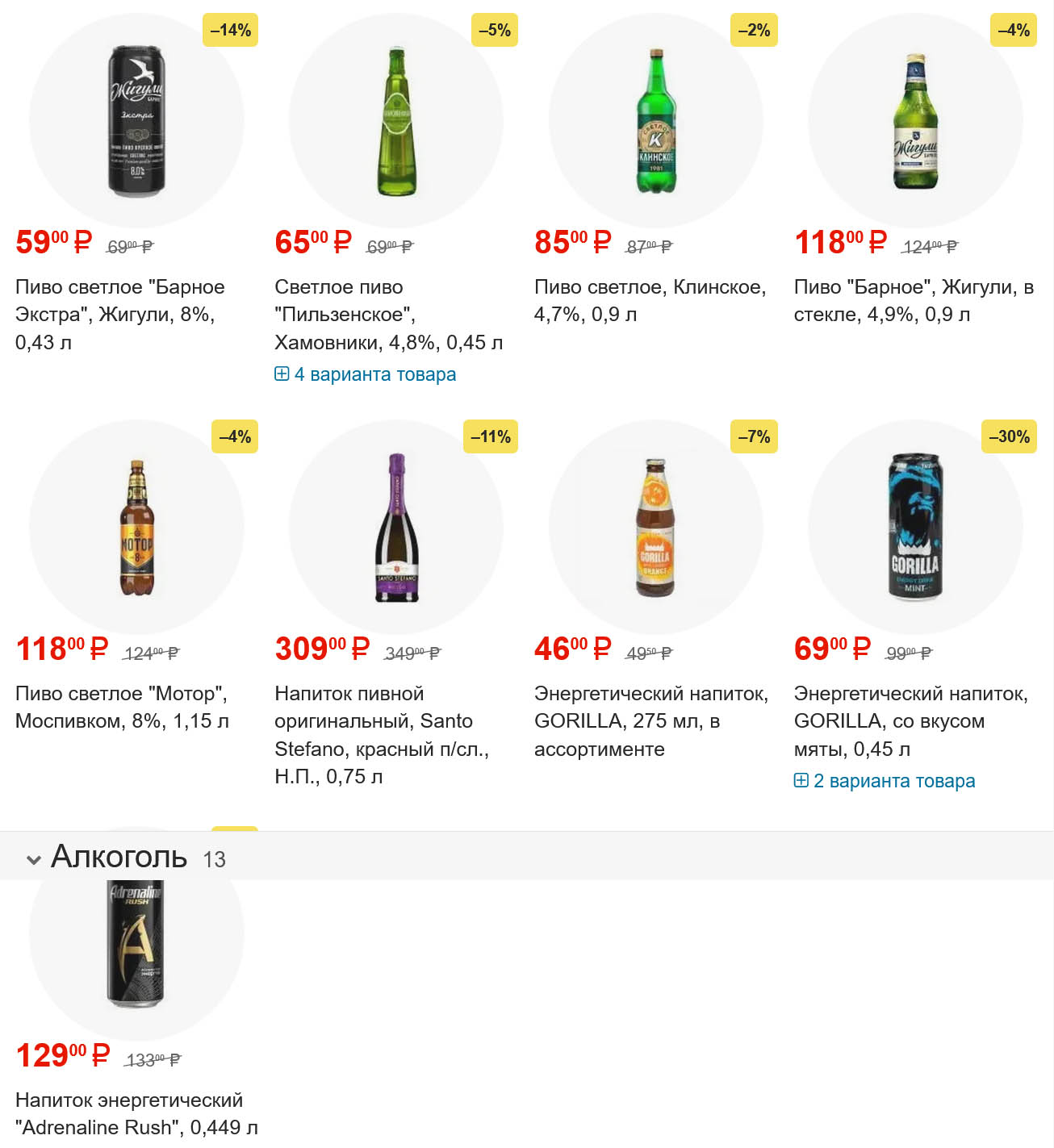Image resolution: width=1054 pixels, height=1148 pixels.
Task: Expand 4 варианта товара for Хамовники
Action: [366, 374]
